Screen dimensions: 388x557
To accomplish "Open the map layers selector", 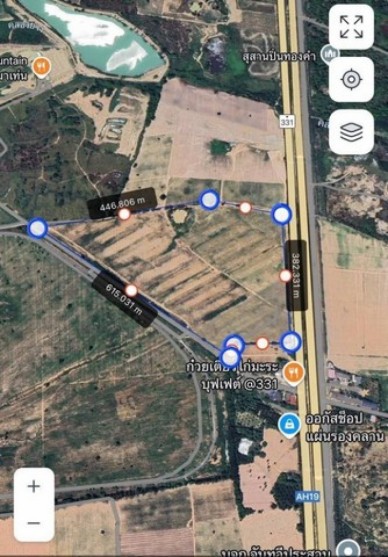I will point(351,132).
